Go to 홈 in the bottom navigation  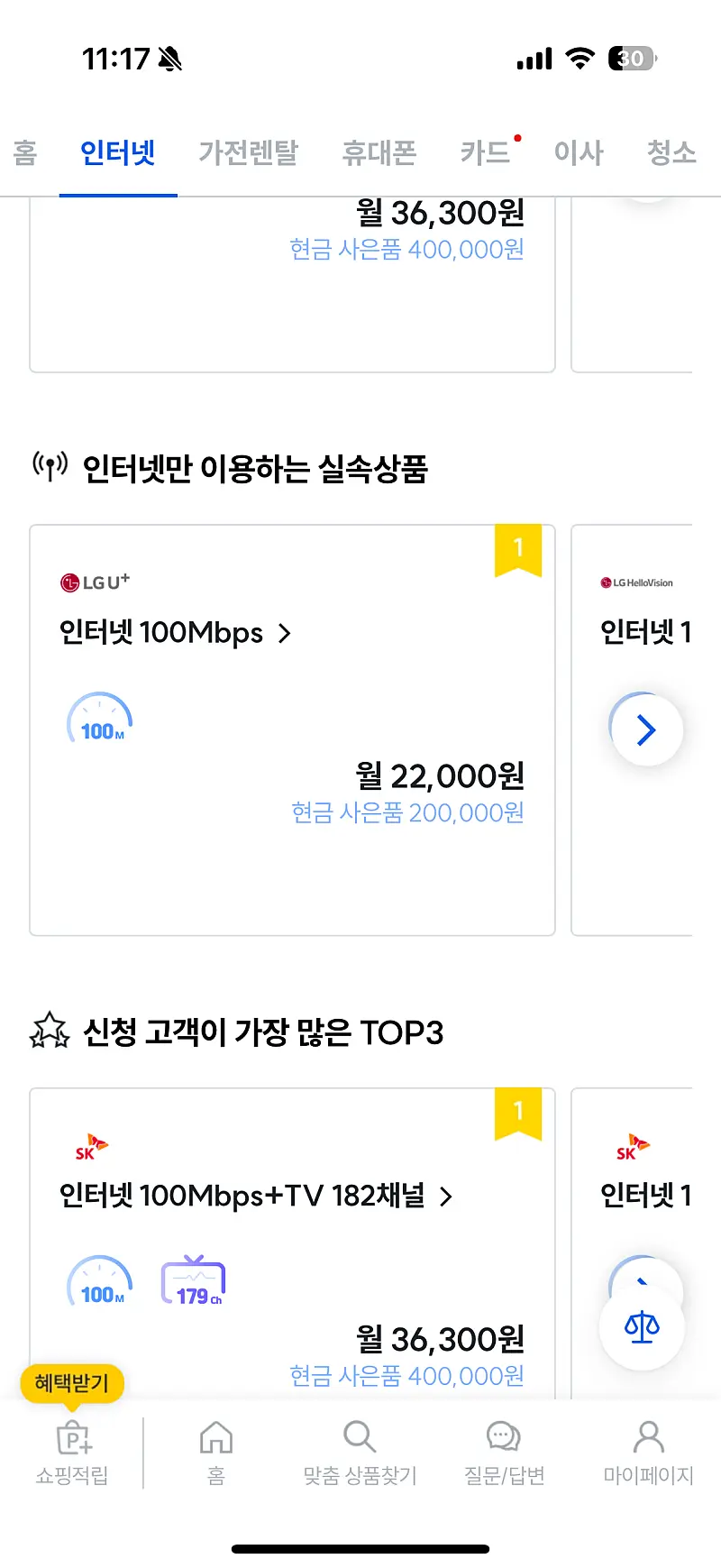click(x=216, y=1452)
